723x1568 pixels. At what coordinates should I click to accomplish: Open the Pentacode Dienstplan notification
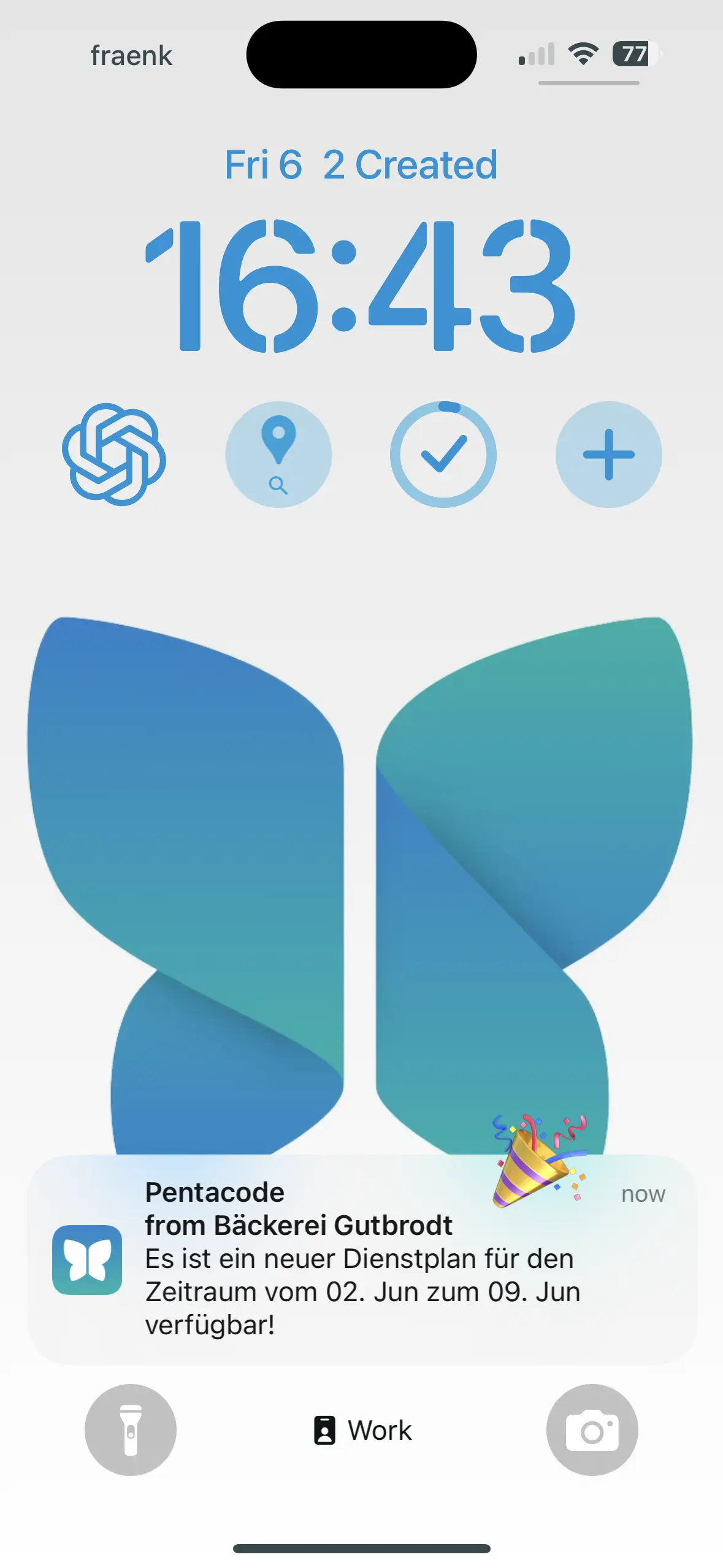tap(362, 1259)
